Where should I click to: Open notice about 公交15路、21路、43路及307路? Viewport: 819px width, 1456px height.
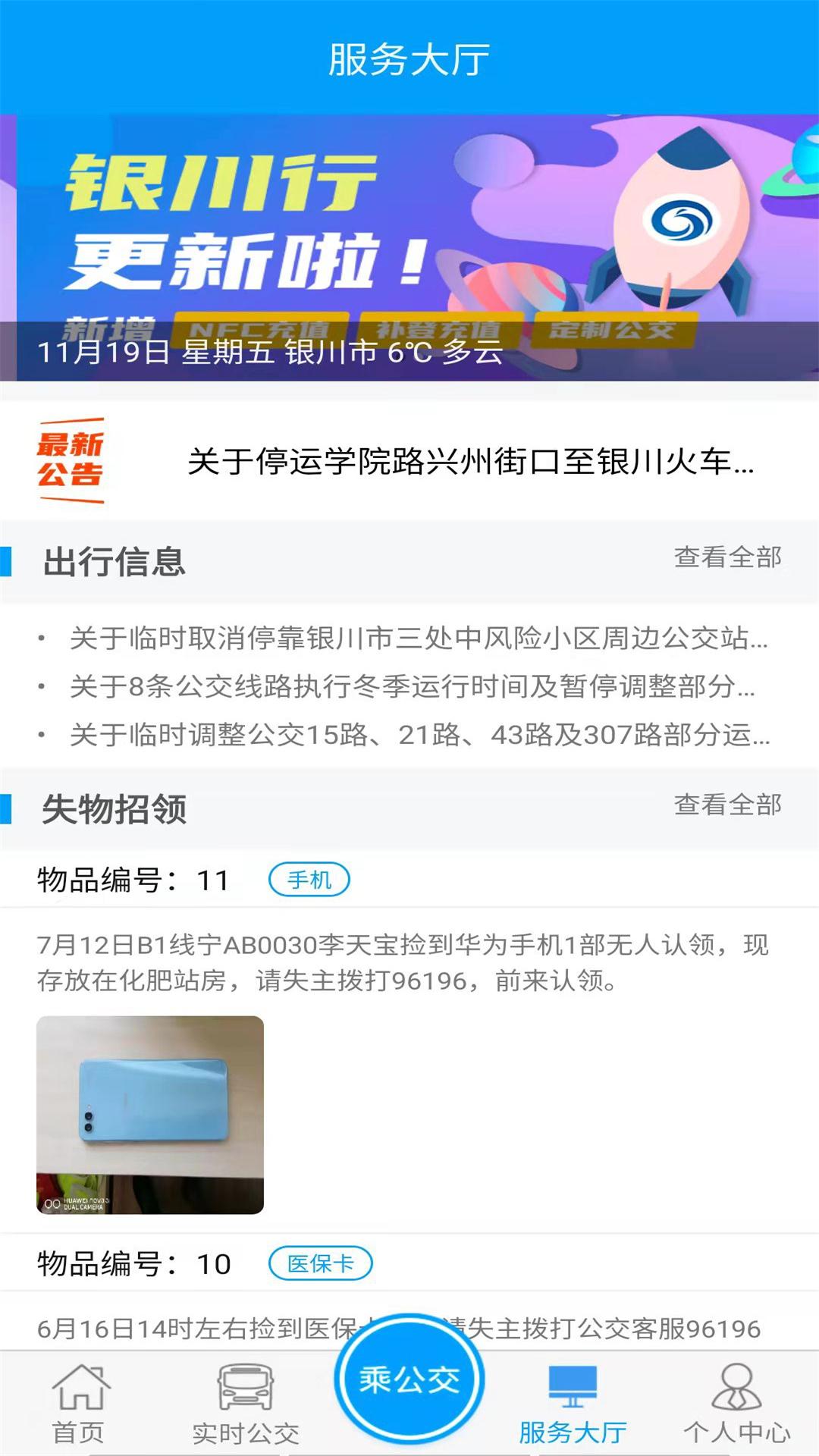420,735
